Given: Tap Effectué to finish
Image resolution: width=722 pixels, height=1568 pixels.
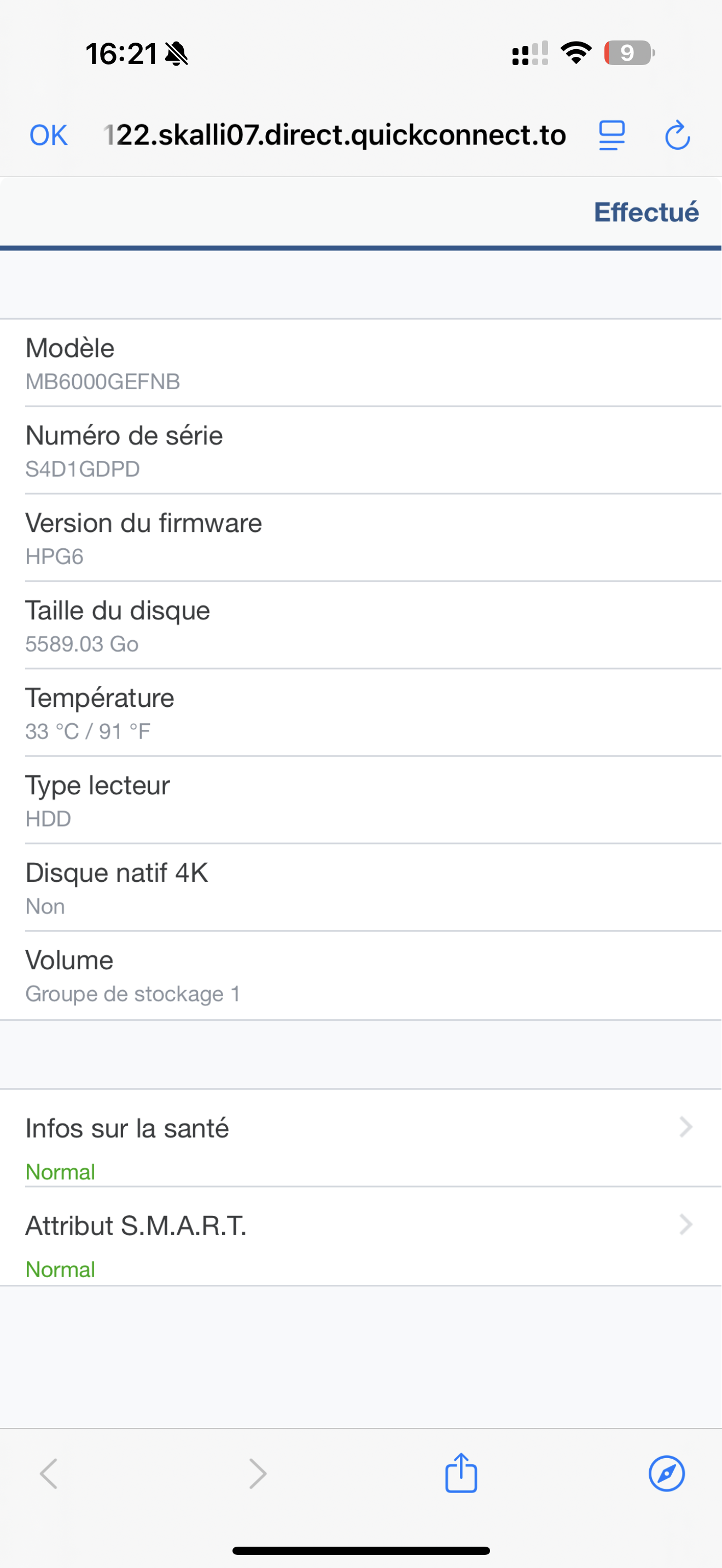Looking at the screenshot, I should [646, 213].
